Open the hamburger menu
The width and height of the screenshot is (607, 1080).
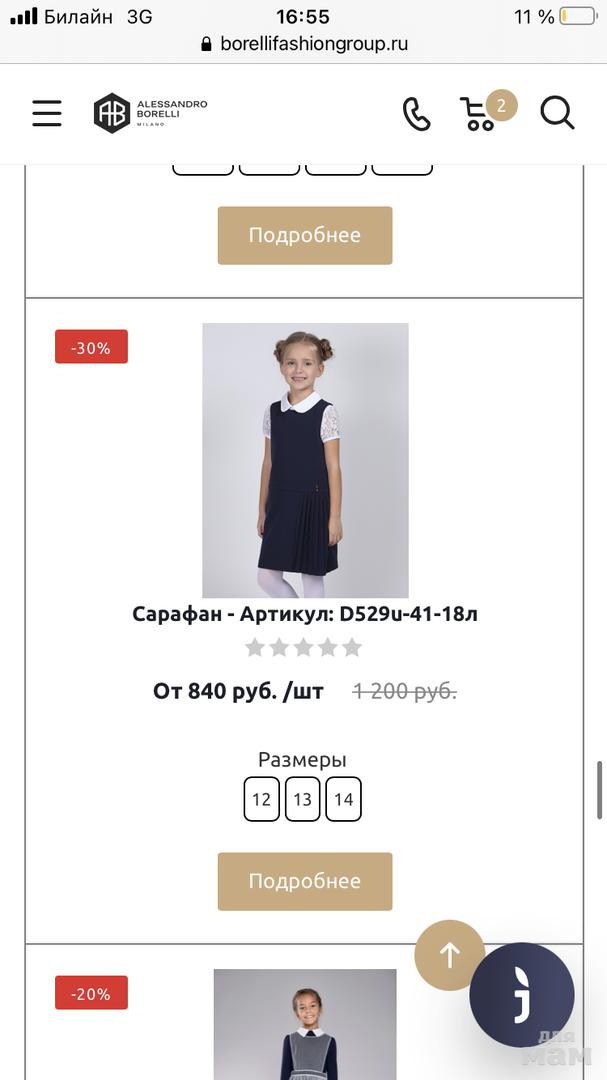click(46, 113)
